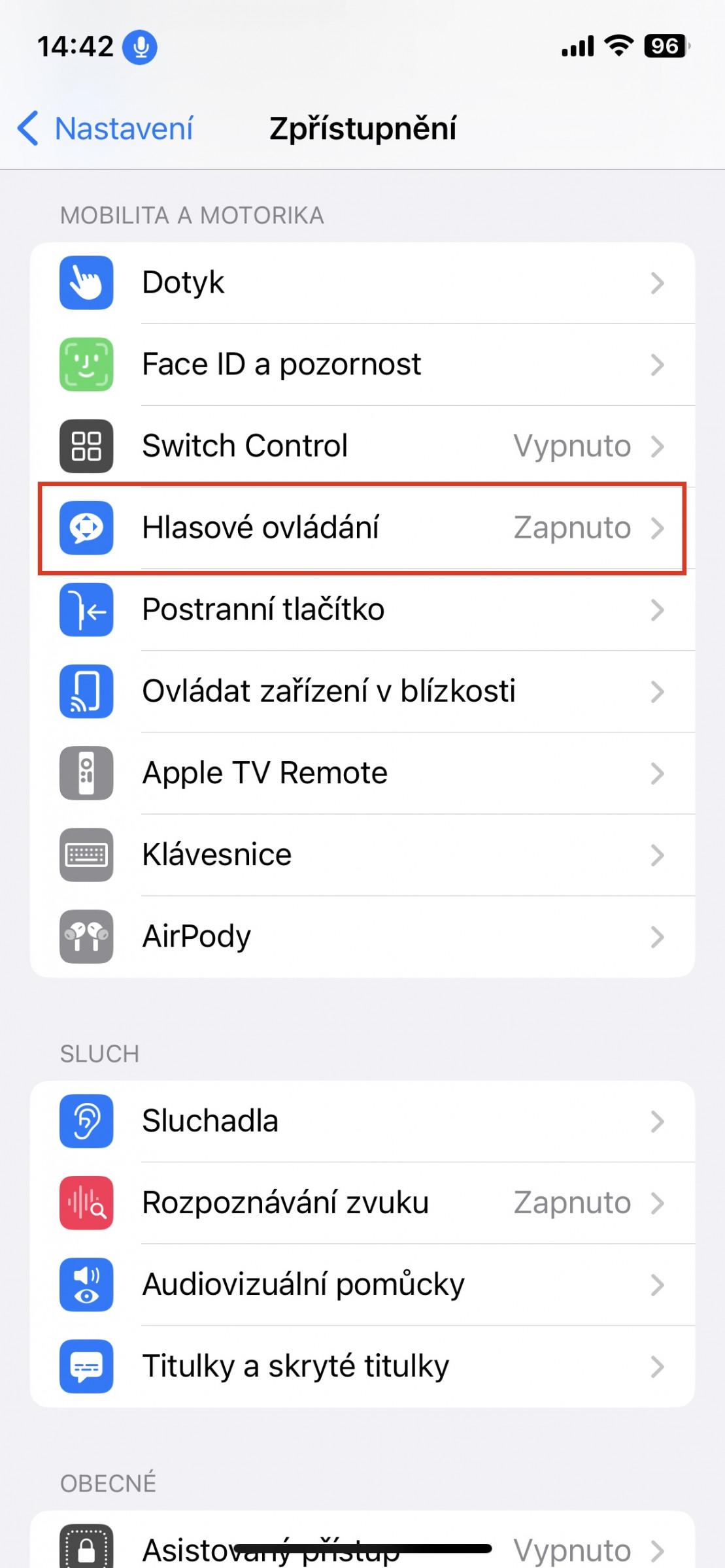
Task: Open Postranní tlačítko settings
Action: pyautogui.click(x=362, y=610)
